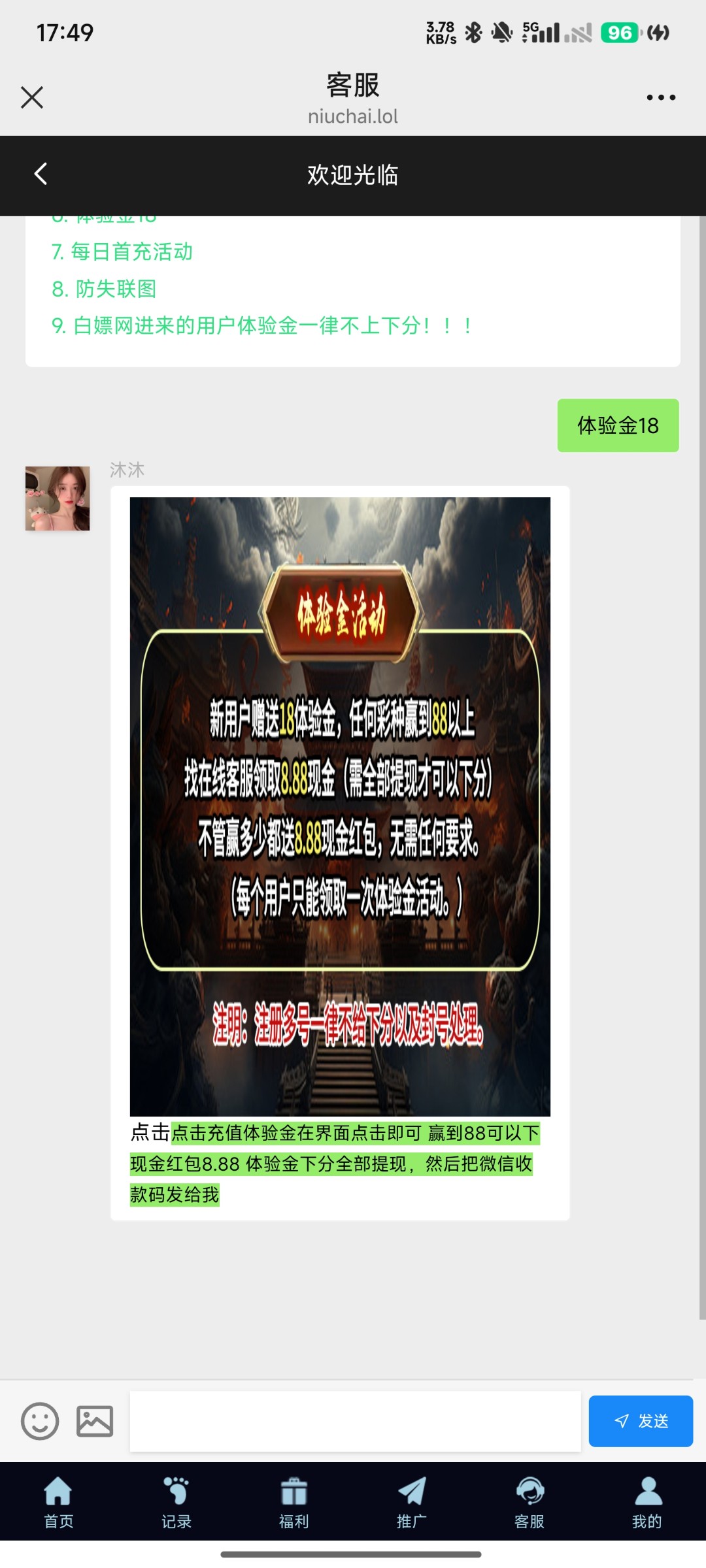Select the 客服 tab in bottom navigation
The height and width of the screenshot is (1568, 706).
pos(529,1503)
